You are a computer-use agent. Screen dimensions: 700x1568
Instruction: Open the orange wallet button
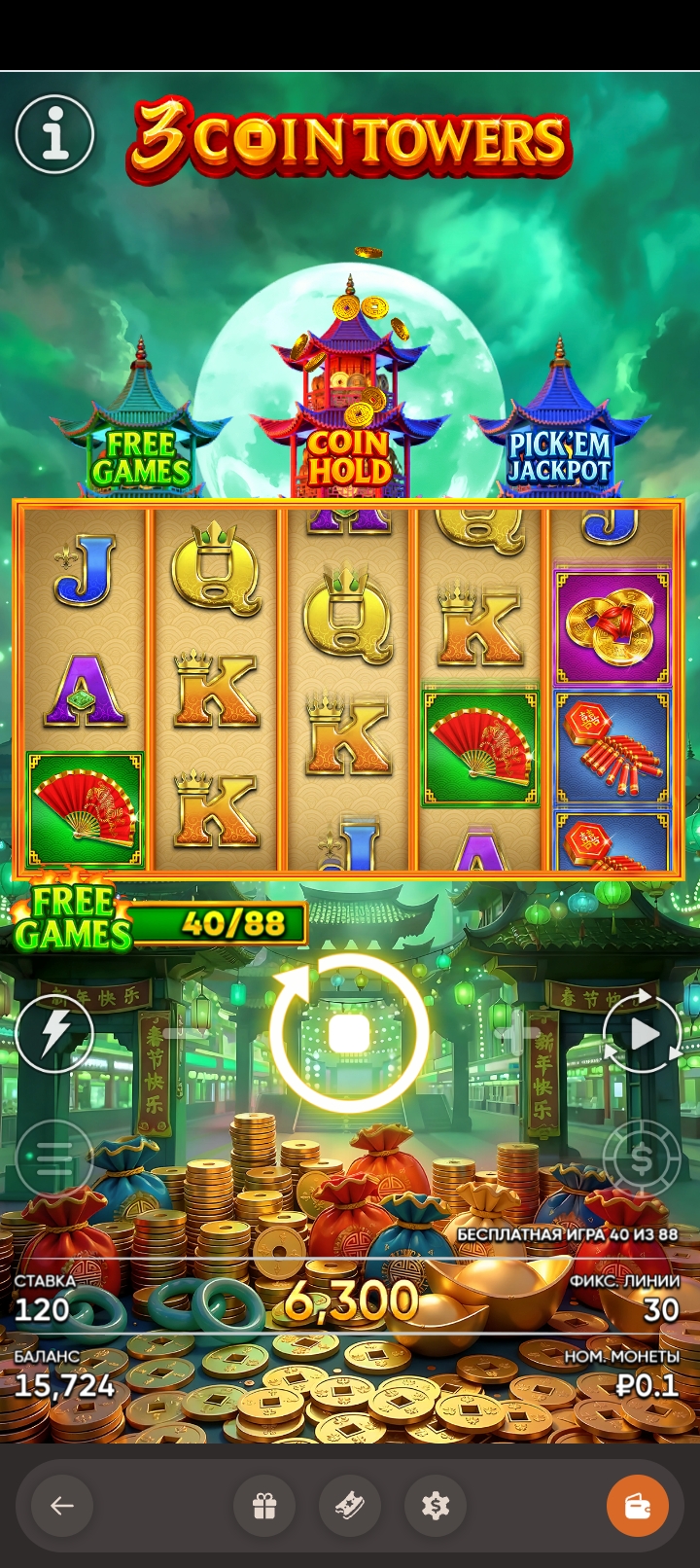click(638, 1506)
